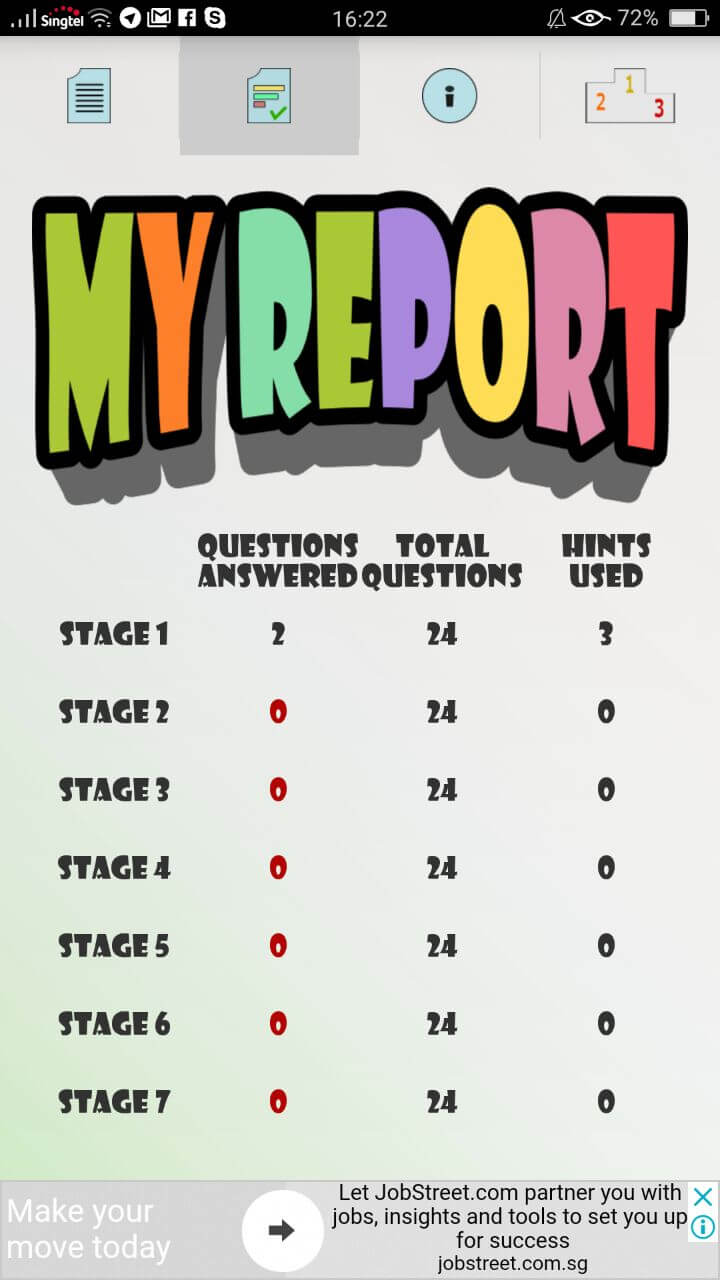The height and width of the screenshot is (1280, 720).
Task: Select the report checklist tab
Action: coord(269,96)
